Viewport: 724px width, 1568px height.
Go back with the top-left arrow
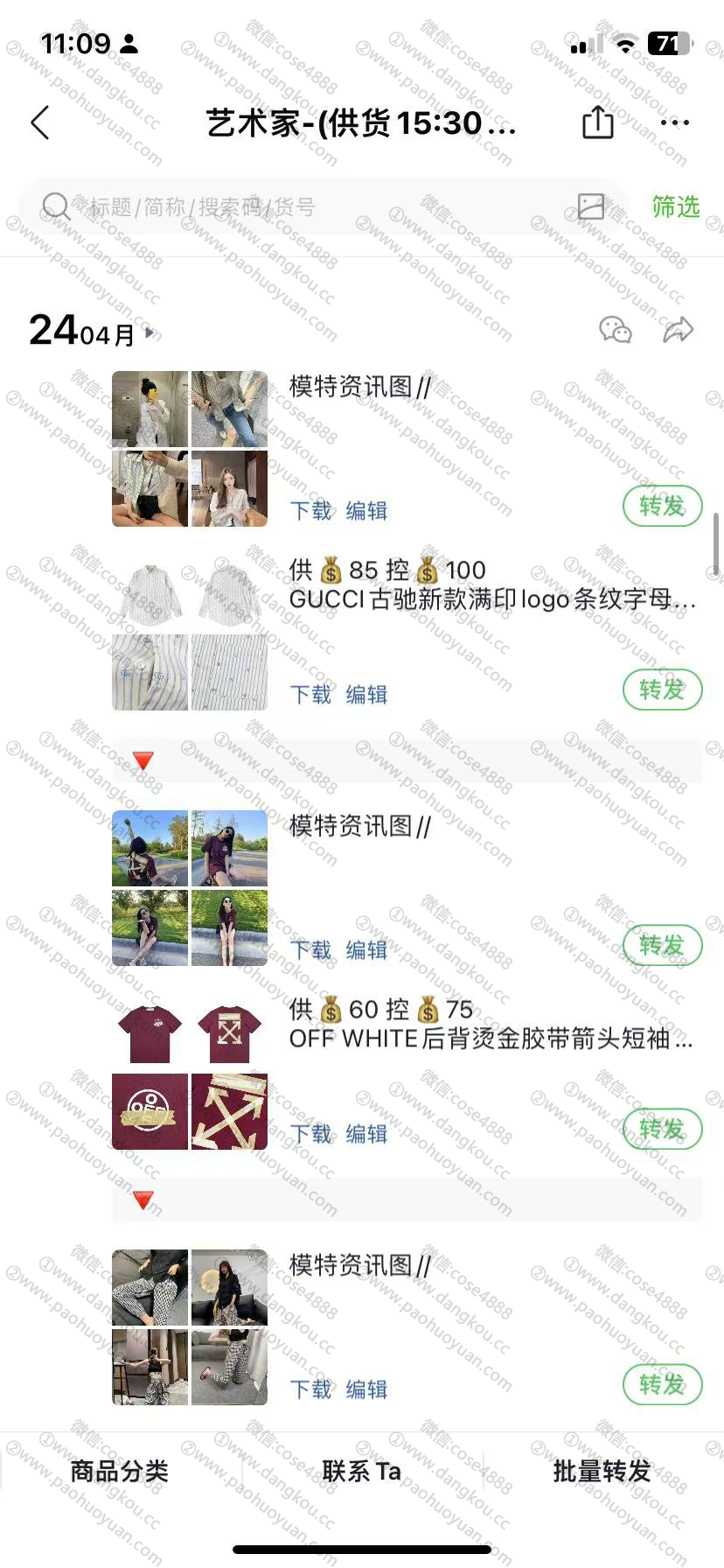[x=40, y=123]
